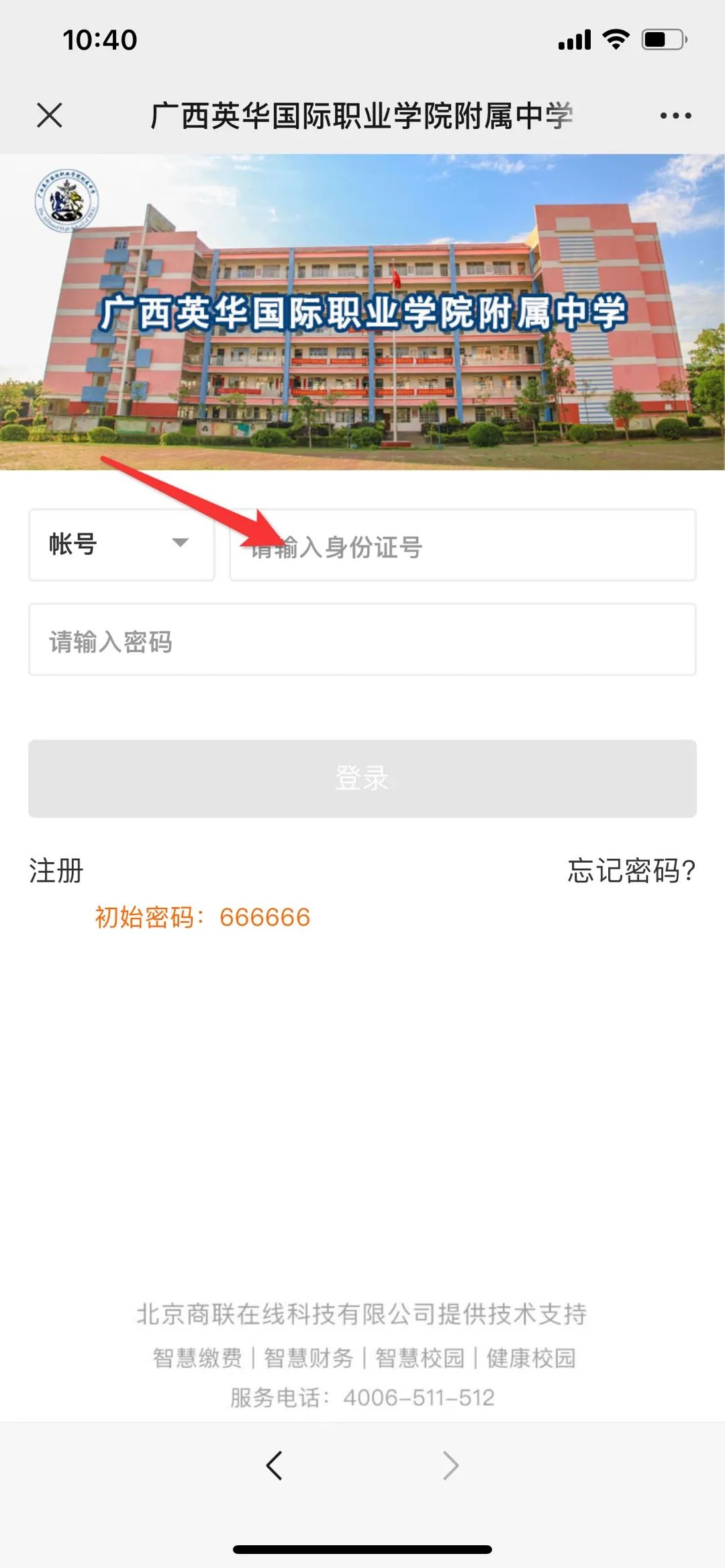Open the three-dot more options menu
The image size is (725, 1568).
pyautogui.click(x=675, y=115)
